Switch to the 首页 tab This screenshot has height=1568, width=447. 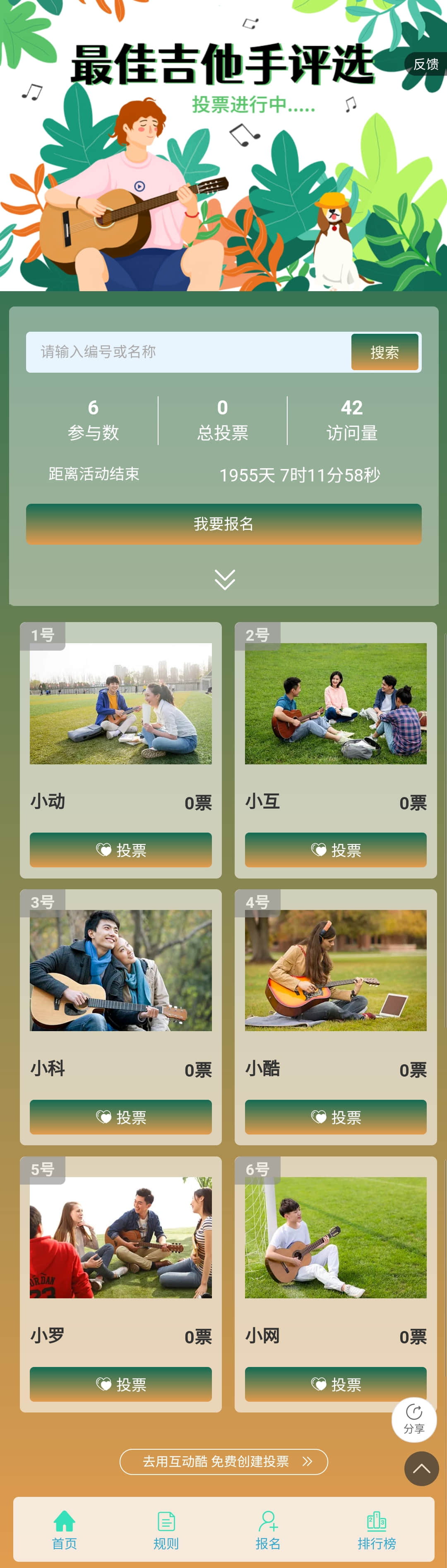click(64, 1530)
